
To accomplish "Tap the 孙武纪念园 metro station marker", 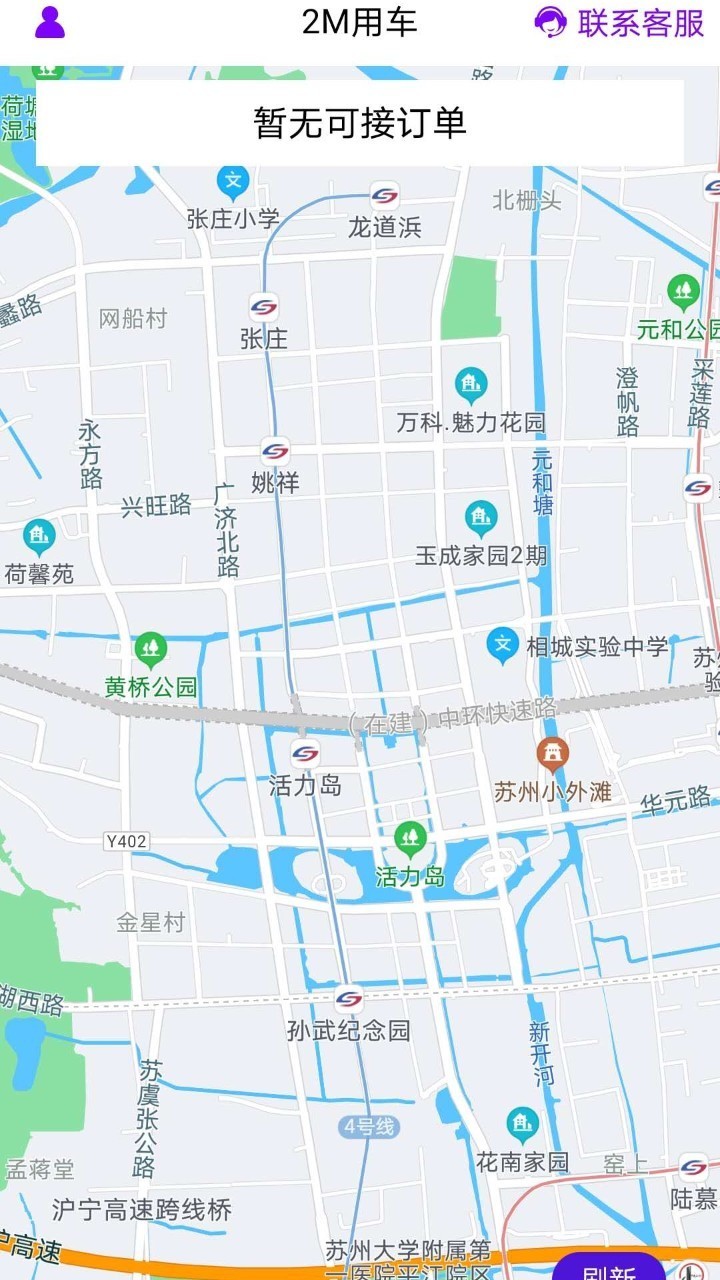I will pos(350,997).
